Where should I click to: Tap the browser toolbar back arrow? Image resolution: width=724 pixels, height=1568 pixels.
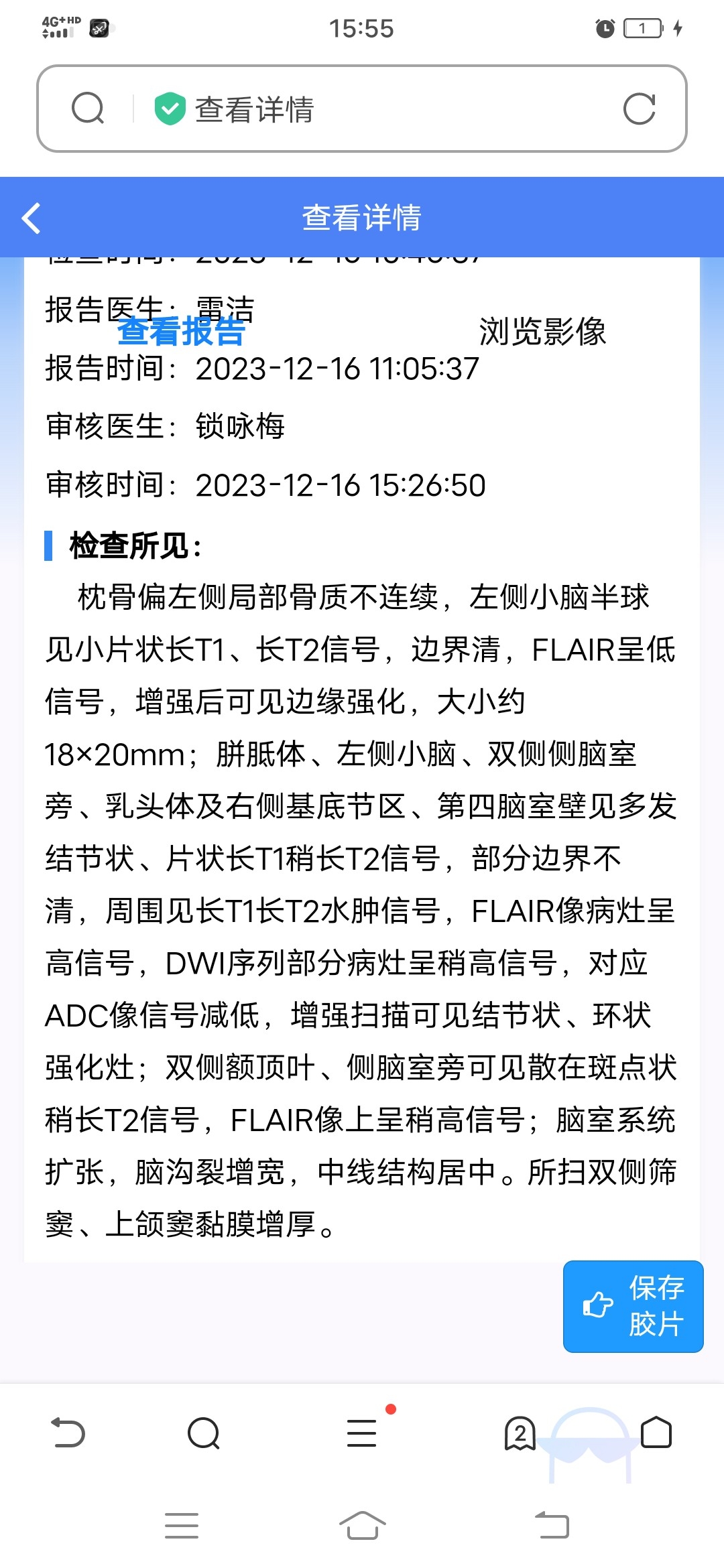coord(68,1433)
